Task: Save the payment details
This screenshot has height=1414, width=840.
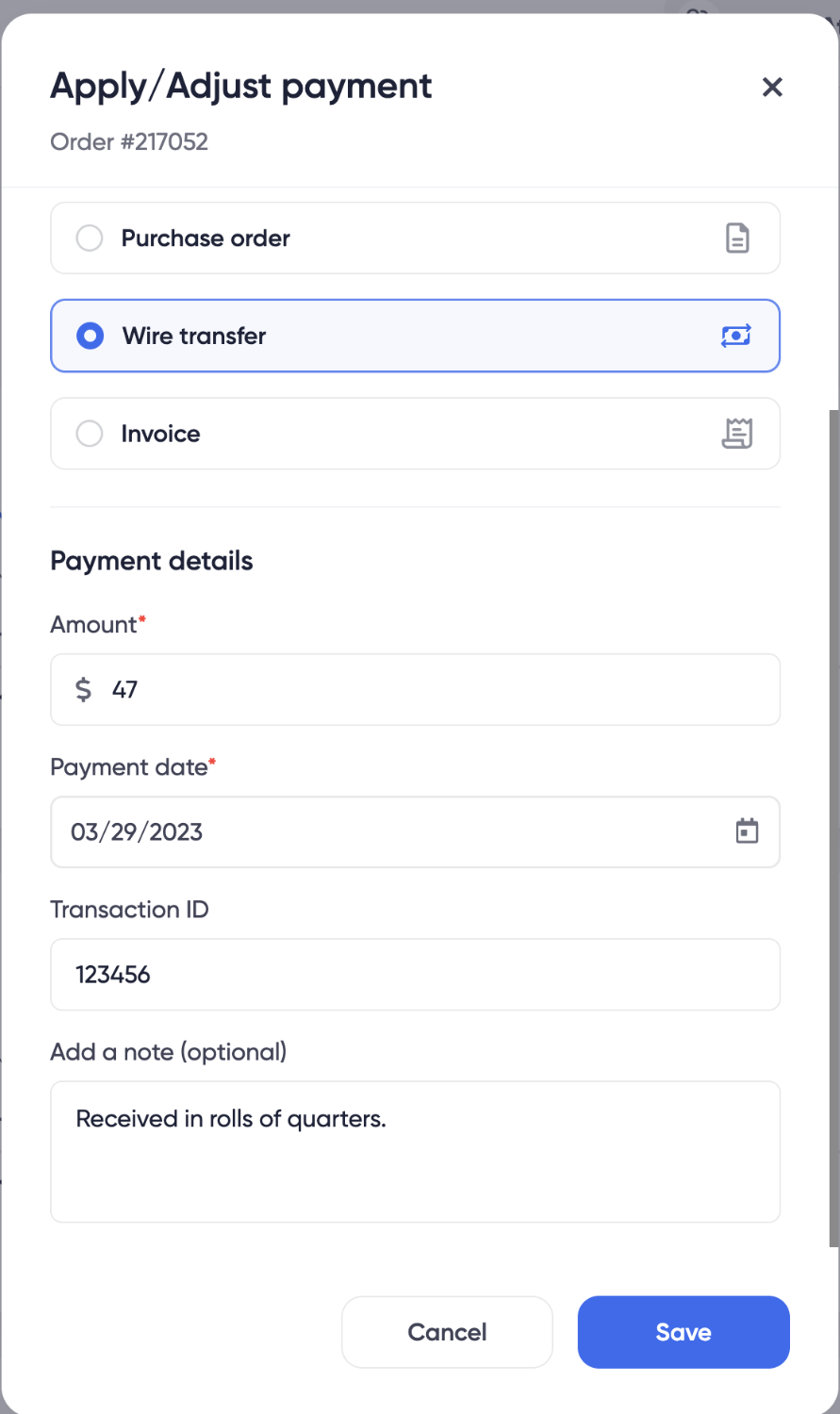Action: point(684,1332)
